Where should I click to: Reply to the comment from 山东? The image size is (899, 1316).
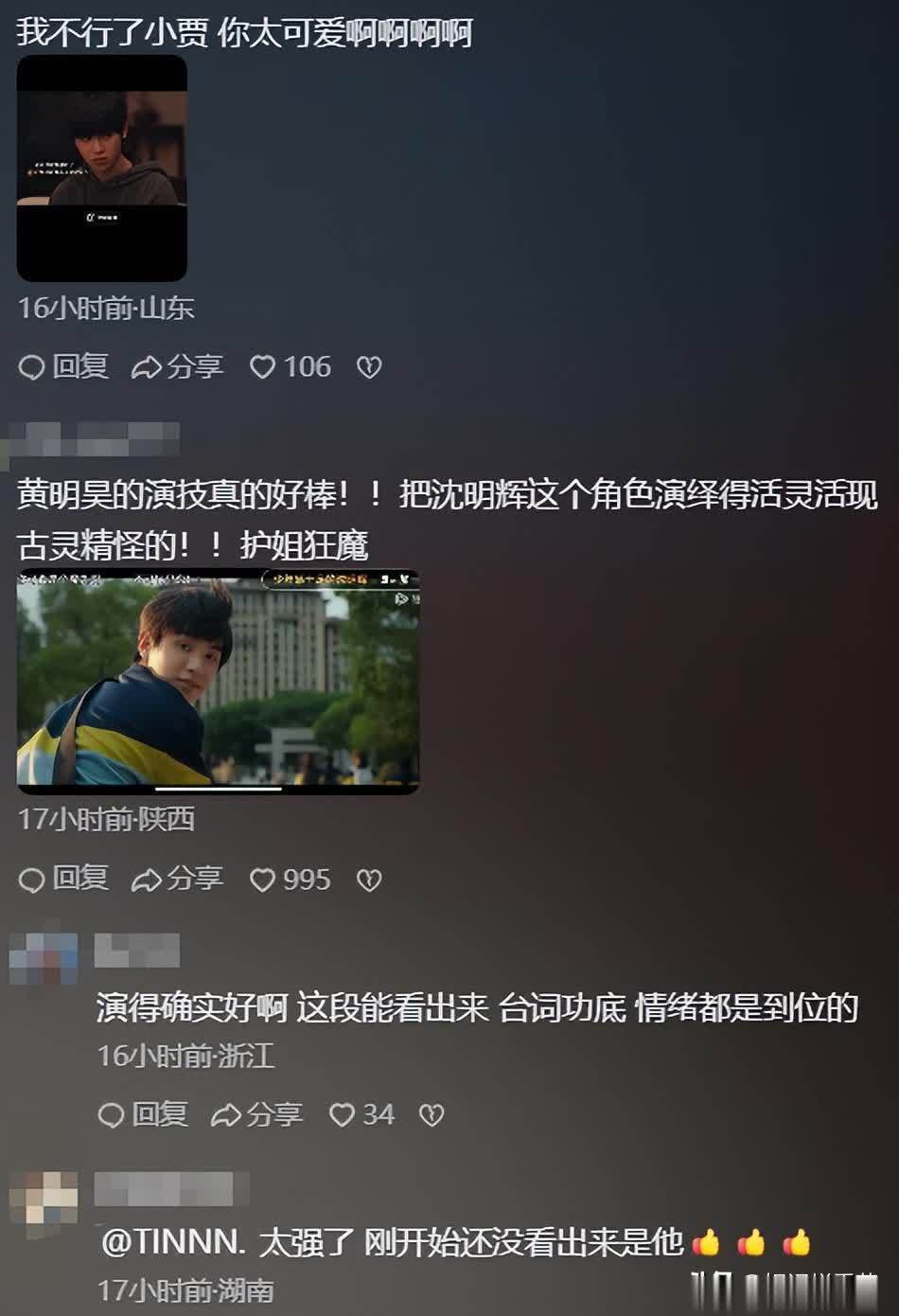(x=63, y=366)
